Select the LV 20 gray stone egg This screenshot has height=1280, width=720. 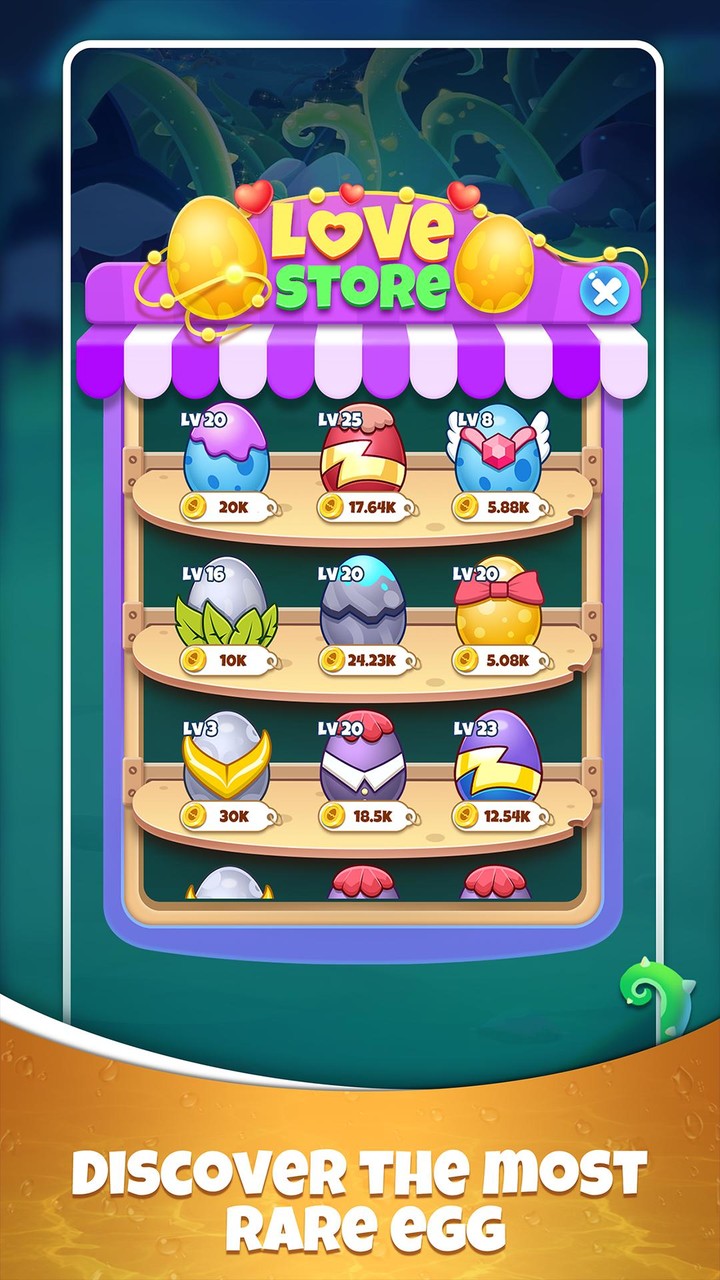point(360,610)
